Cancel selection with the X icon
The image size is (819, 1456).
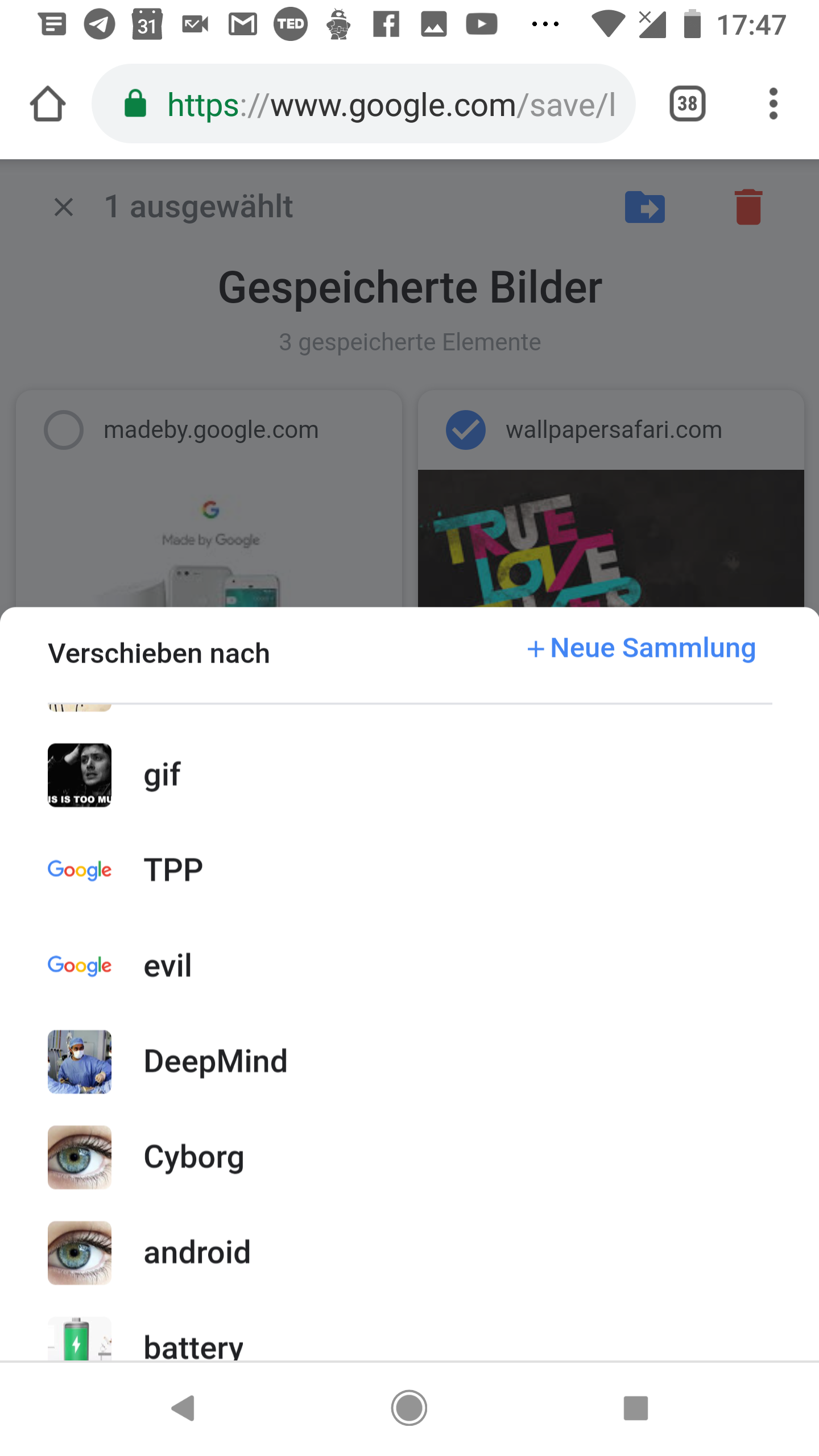64,207
